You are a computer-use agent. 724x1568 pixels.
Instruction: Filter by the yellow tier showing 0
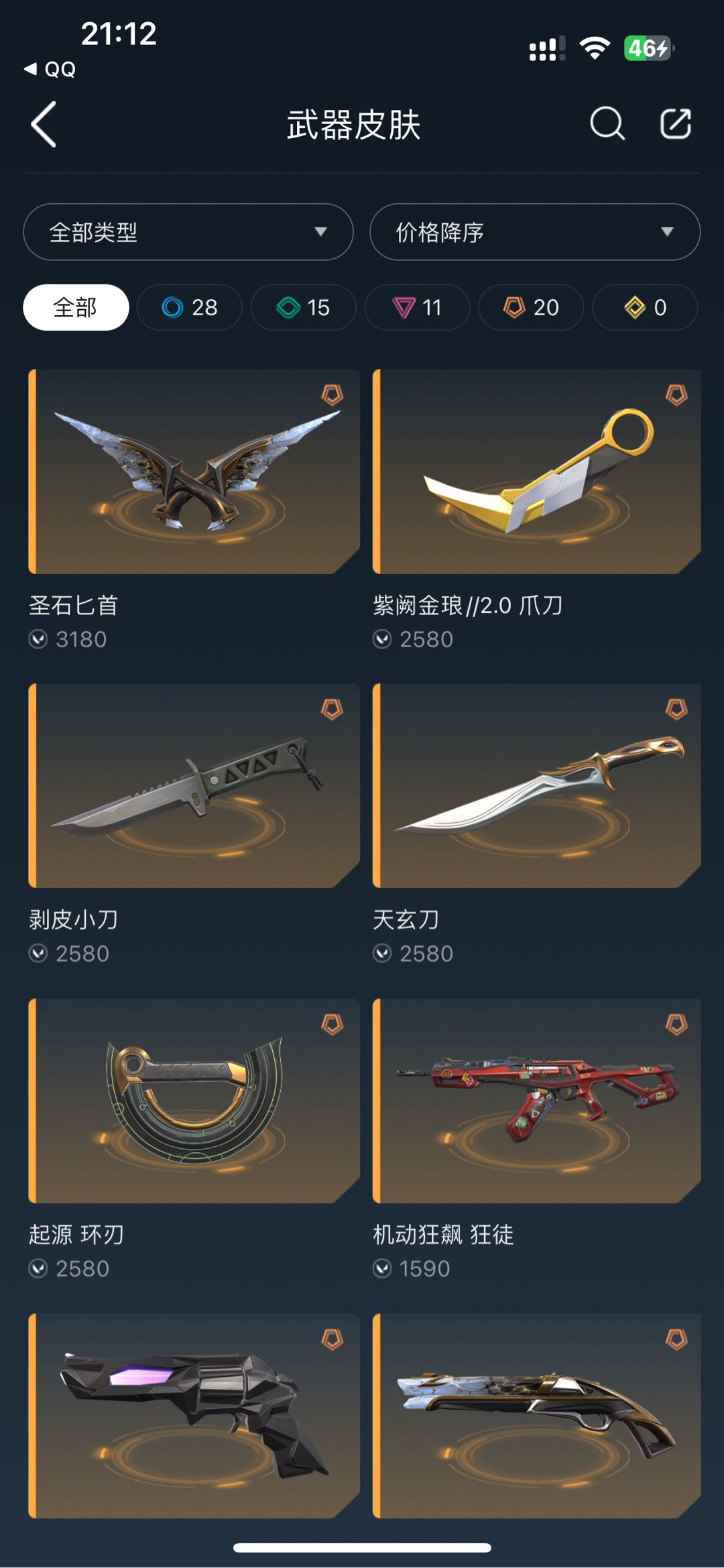(x=645, y=307)
